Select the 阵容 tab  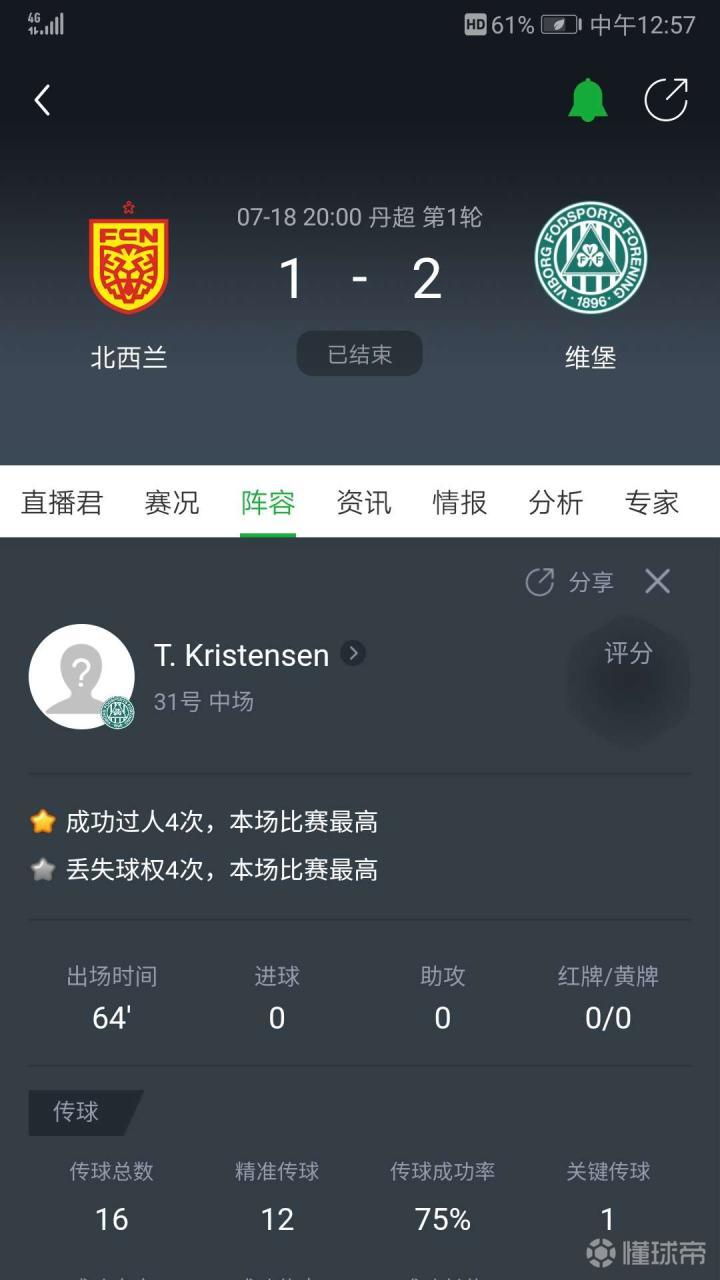(268, 502)
